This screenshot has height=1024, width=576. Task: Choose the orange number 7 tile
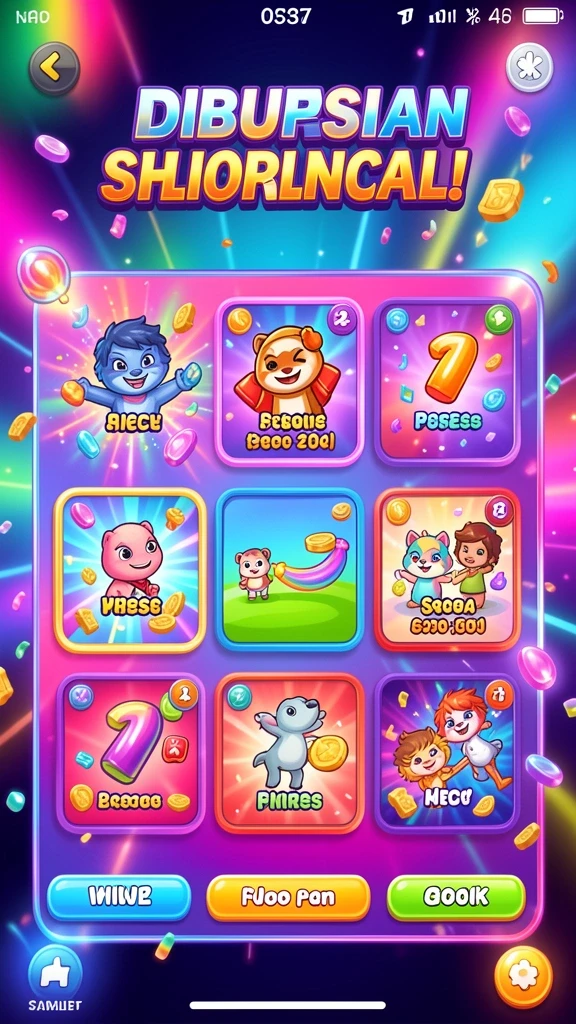pyautogui.click(x=447, y=381)
